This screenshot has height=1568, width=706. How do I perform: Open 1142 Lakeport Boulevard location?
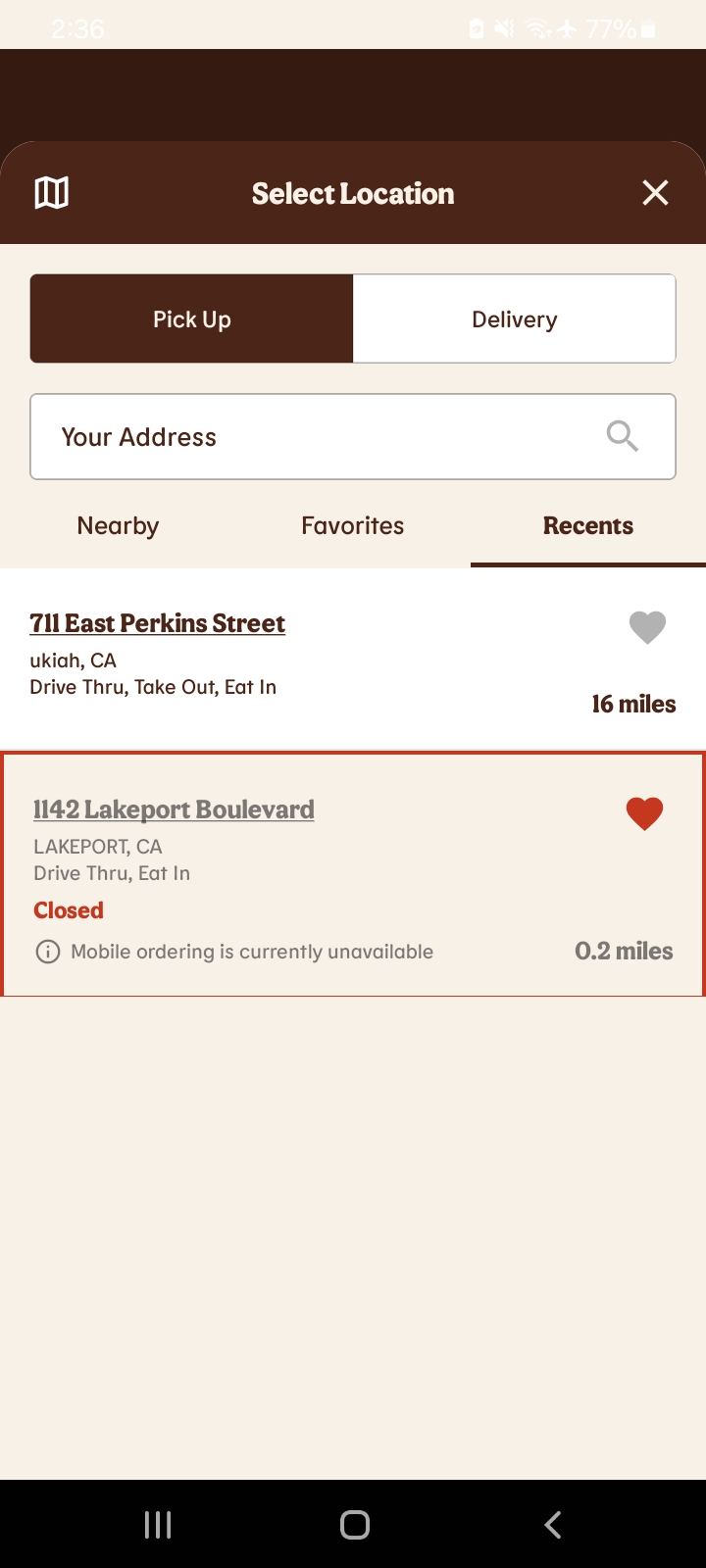[x=174, y=809]
